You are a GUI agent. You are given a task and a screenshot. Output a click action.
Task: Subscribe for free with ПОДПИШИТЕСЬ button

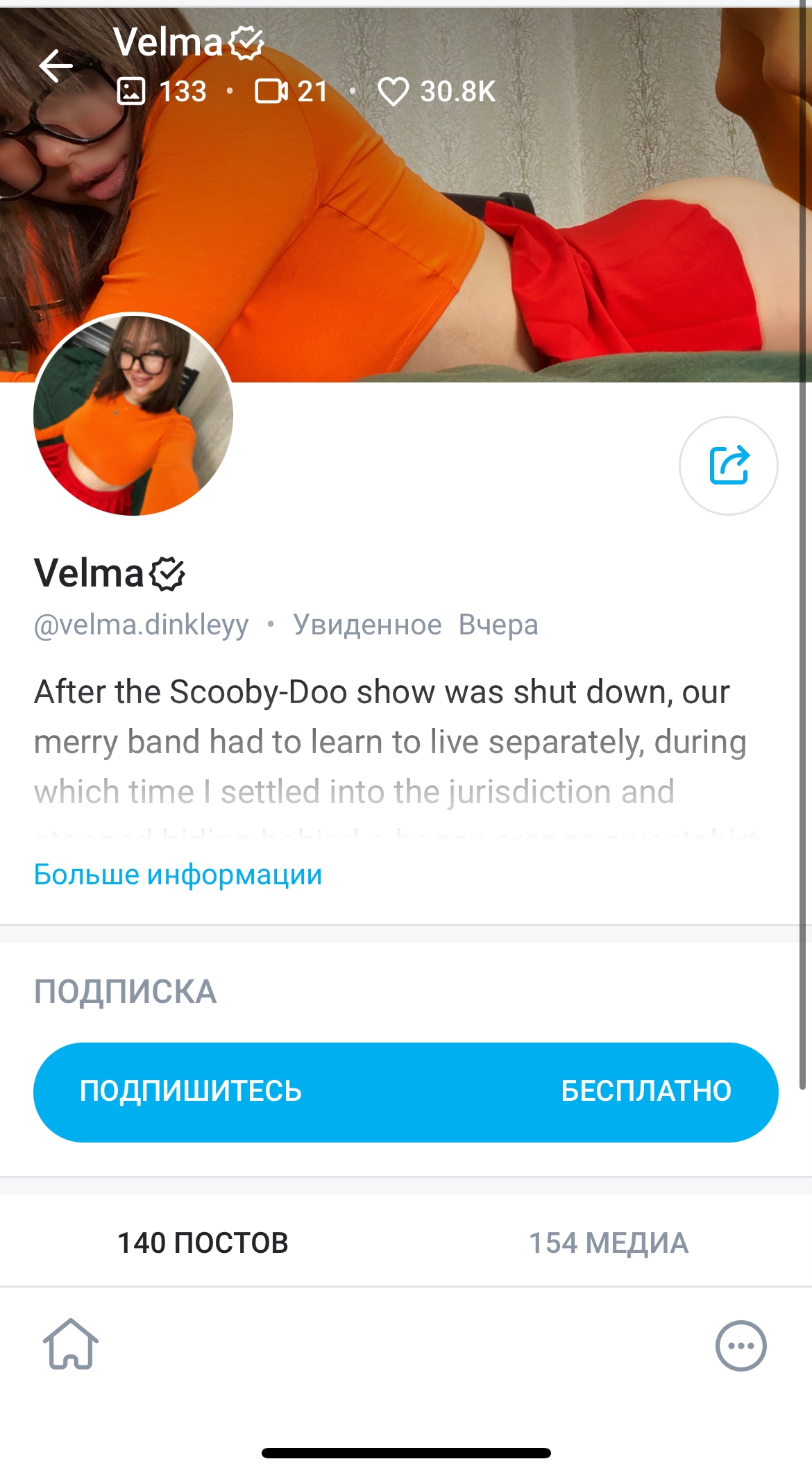(x=405, y=1092)
